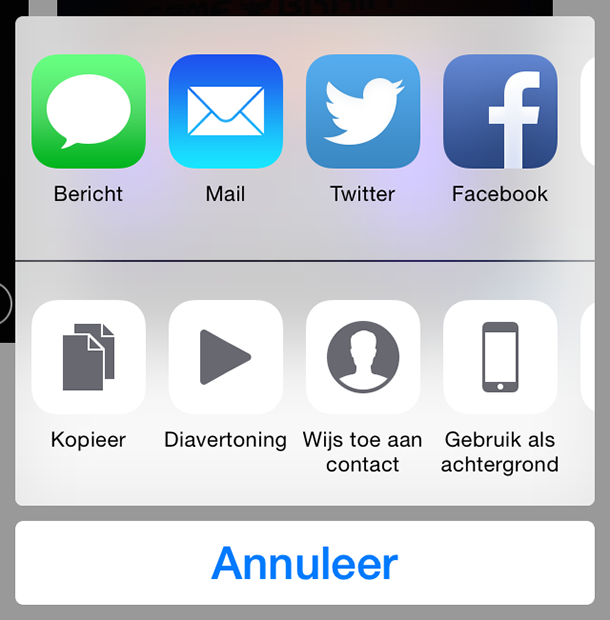The image size is (610, 620).
Task: Dismiss the share sheet with Annuleer
Action: 305,563
